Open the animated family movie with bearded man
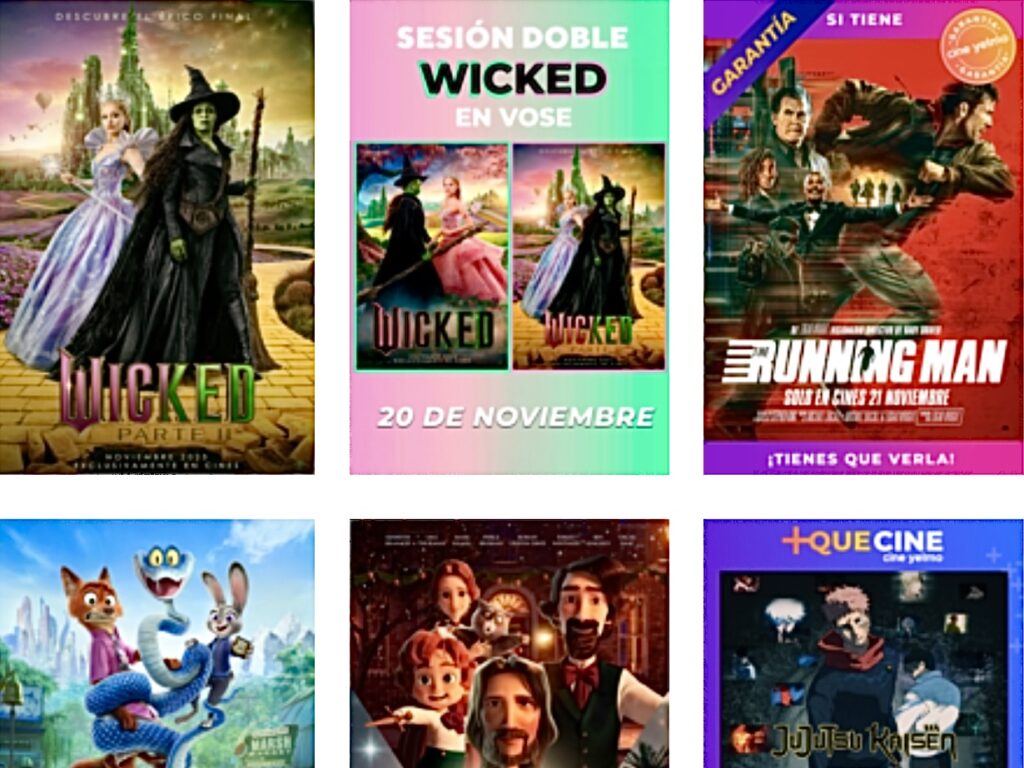 tap(509, 643)
